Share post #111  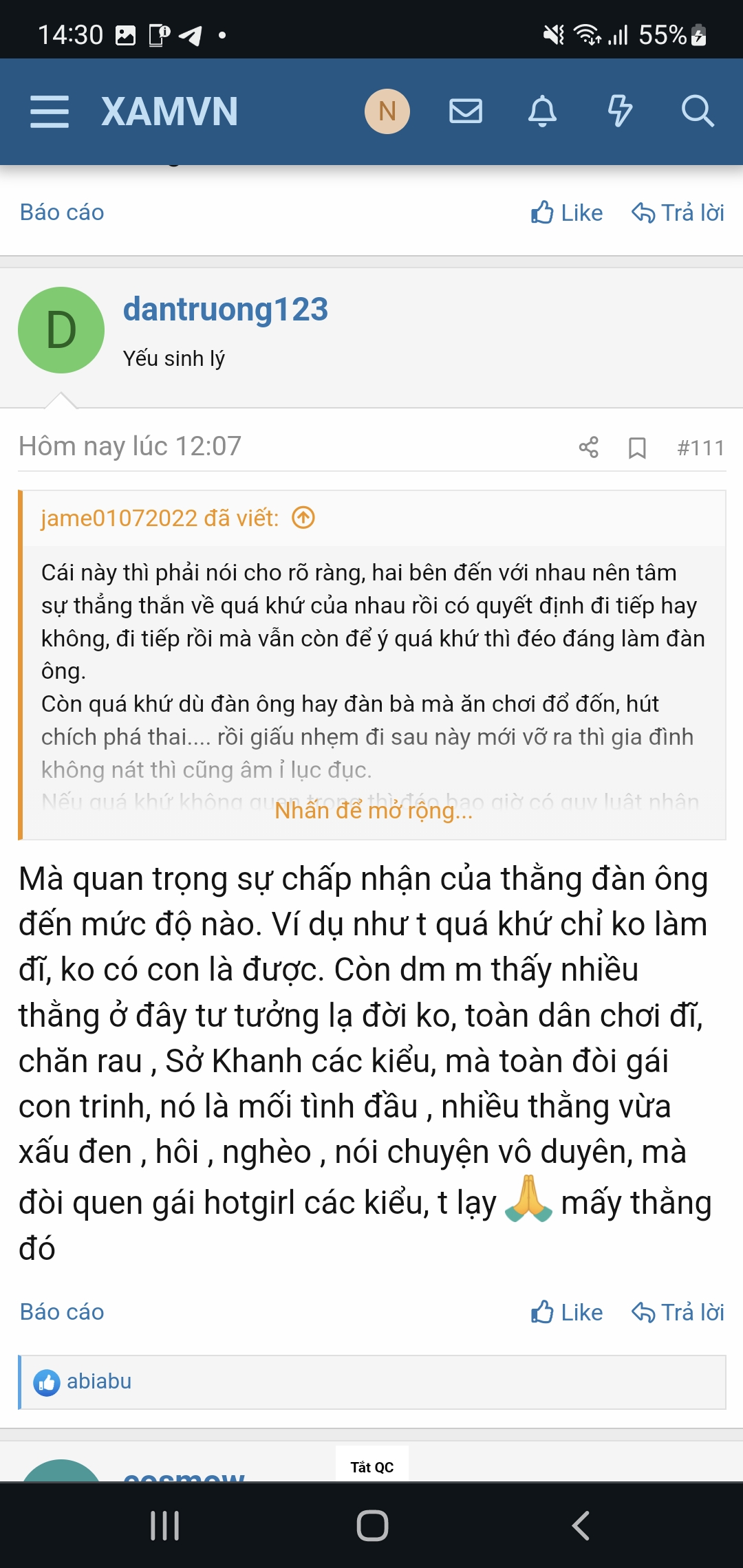pos(588,448)
